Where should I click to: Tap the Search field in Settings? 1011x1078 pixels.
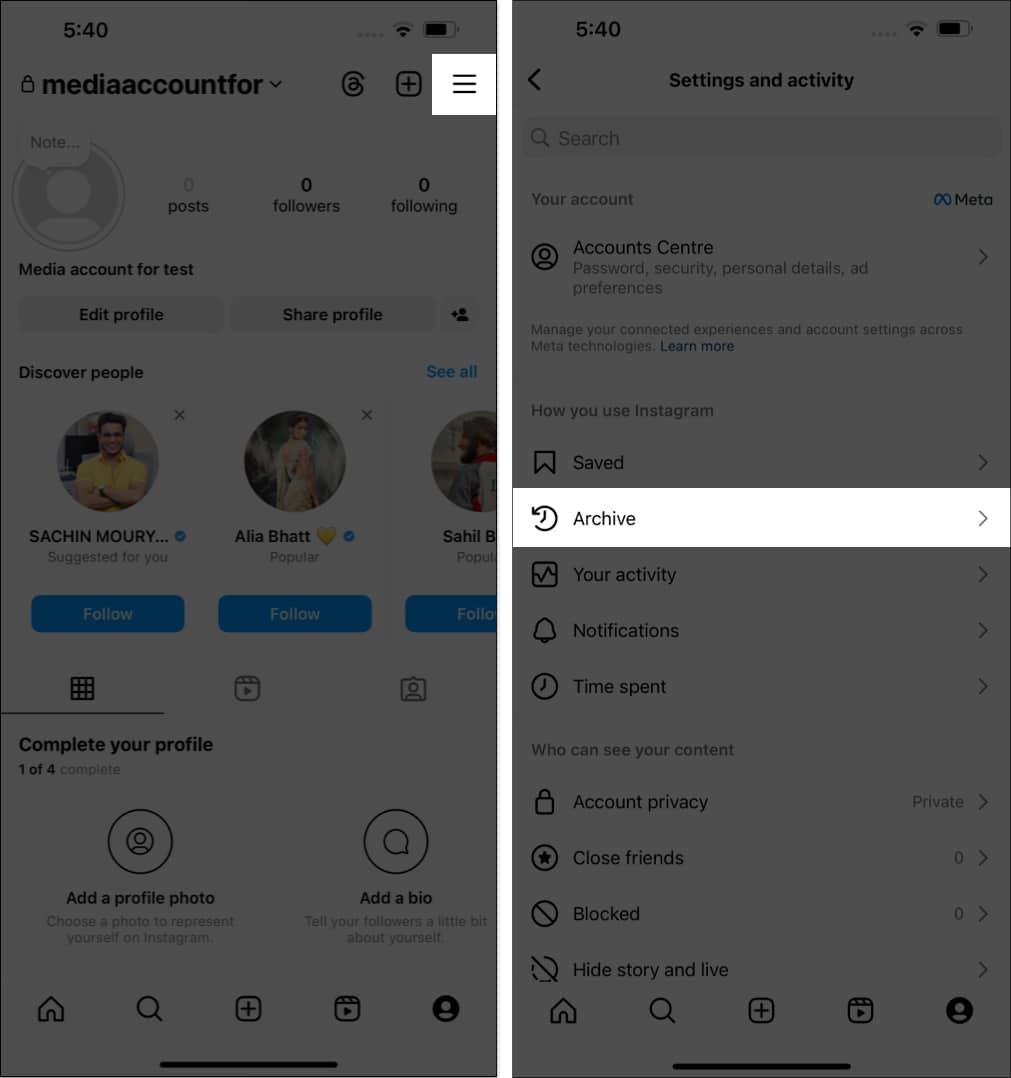pos(761,138)
